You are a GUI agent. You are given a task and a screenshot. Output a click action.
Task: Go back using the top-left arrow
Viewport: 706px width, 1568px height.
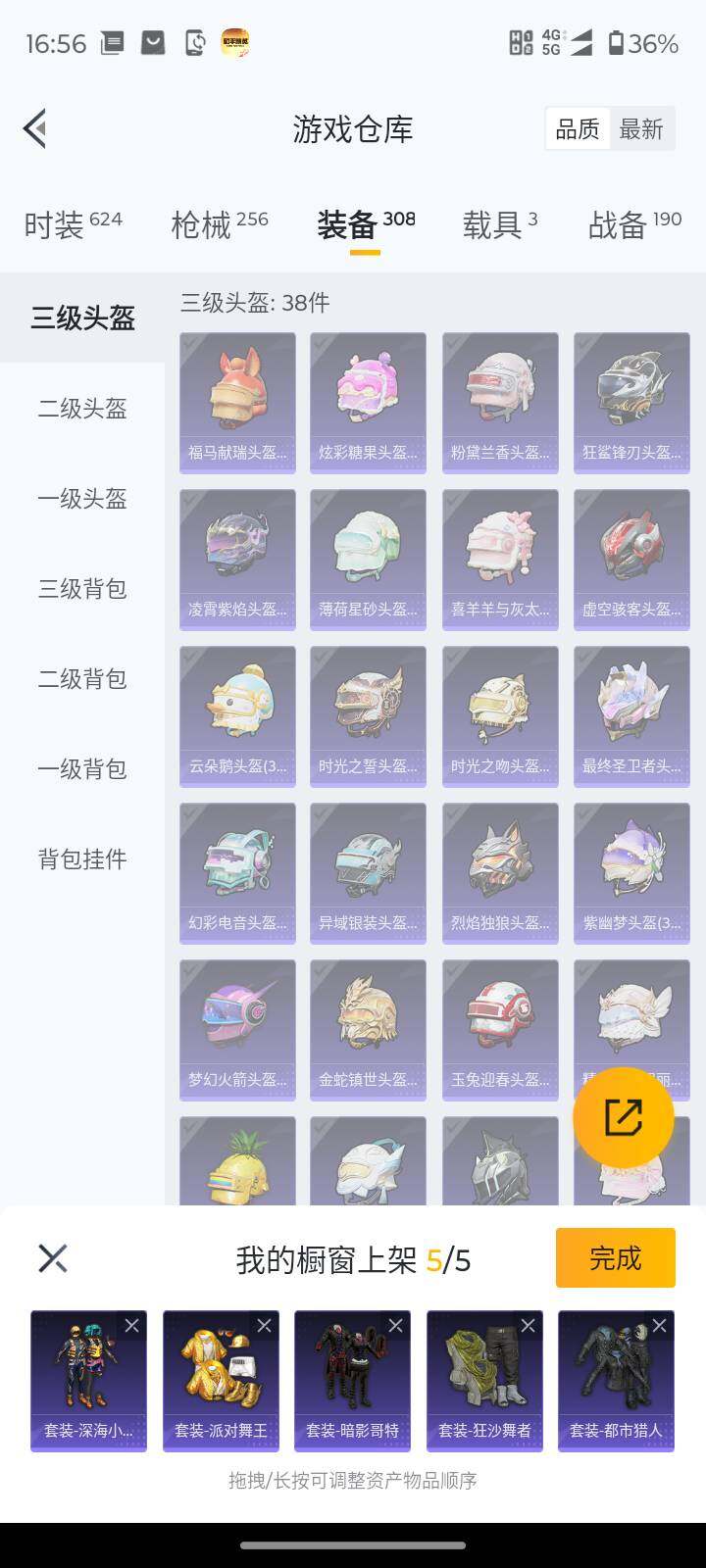tap(35, 128)
